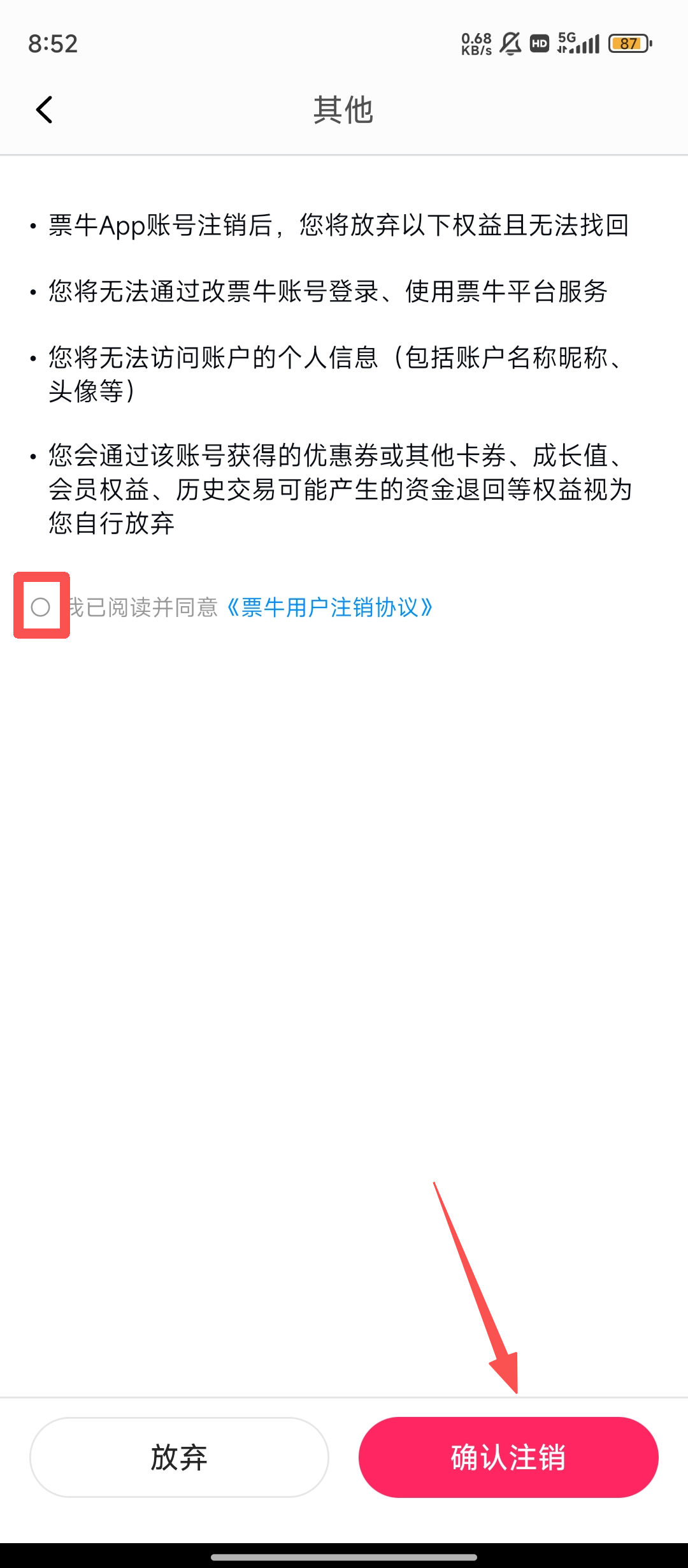Tap the 5G signal strength icon
Screen dimensions: 688x1568
577,43
